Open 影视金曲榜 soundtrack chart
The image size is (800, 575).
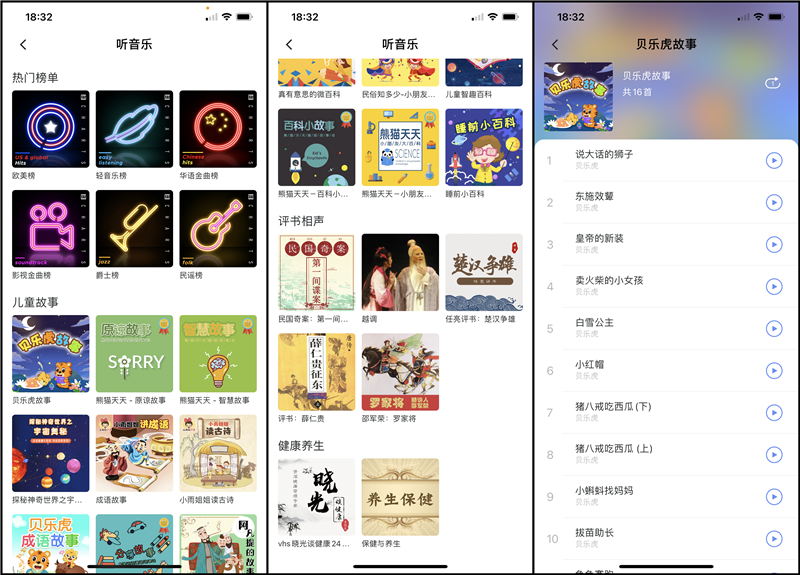click(x=50, y=228)
